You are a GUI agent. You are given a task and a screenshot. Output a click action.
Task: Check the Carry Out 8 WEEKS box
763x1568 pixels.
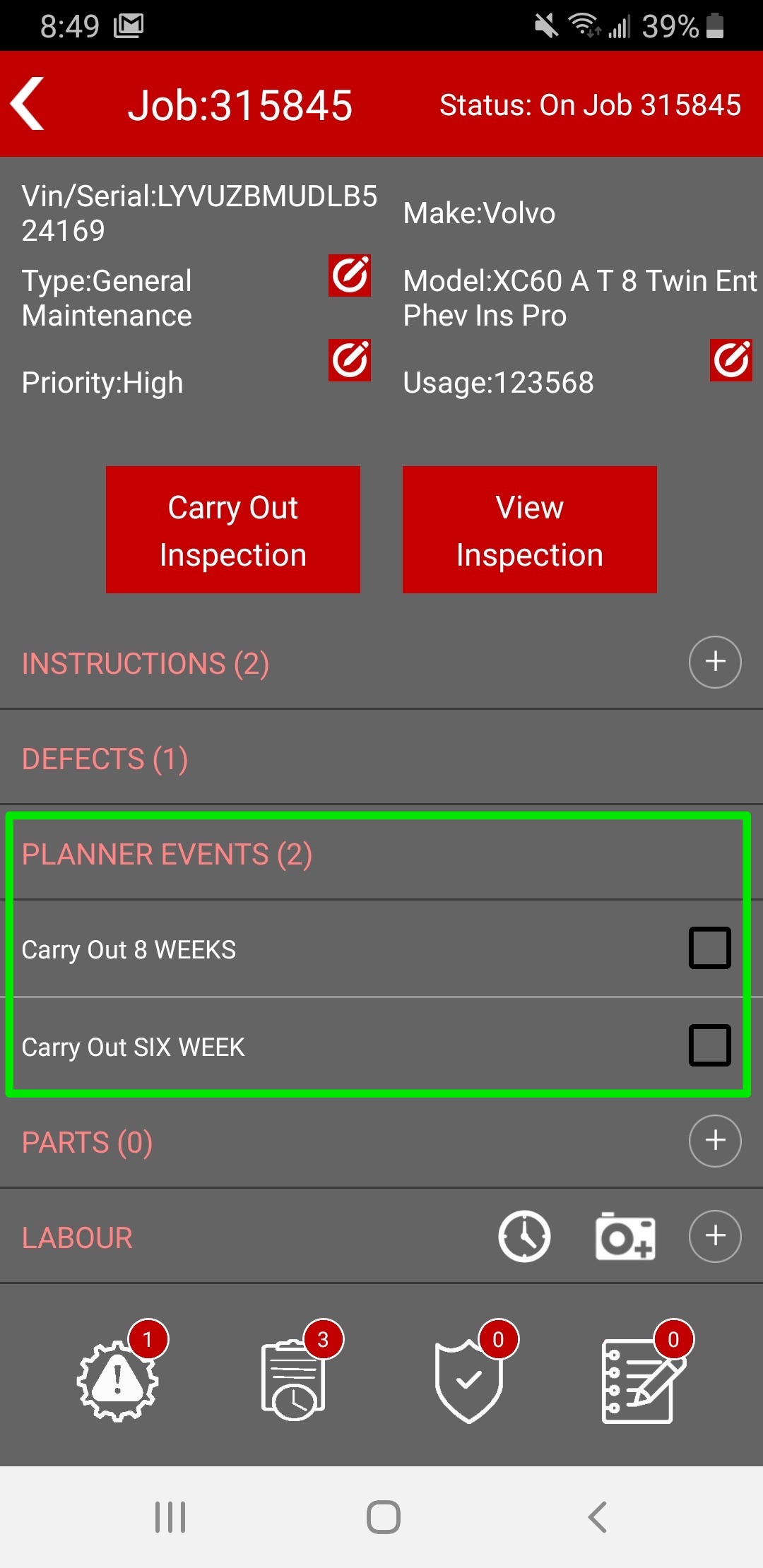(x=710, y=948)
